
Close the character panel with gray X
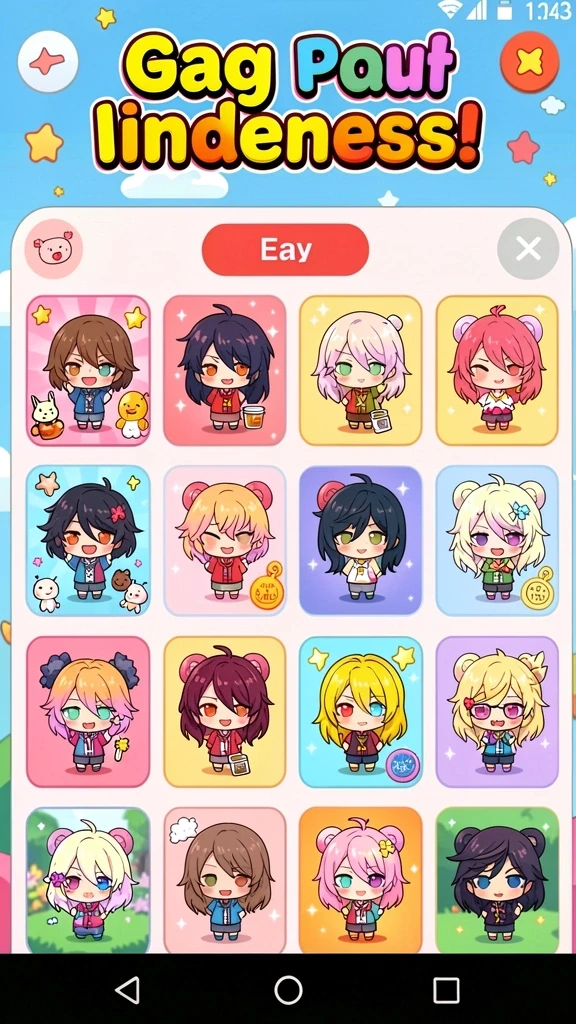coord(528,249)
